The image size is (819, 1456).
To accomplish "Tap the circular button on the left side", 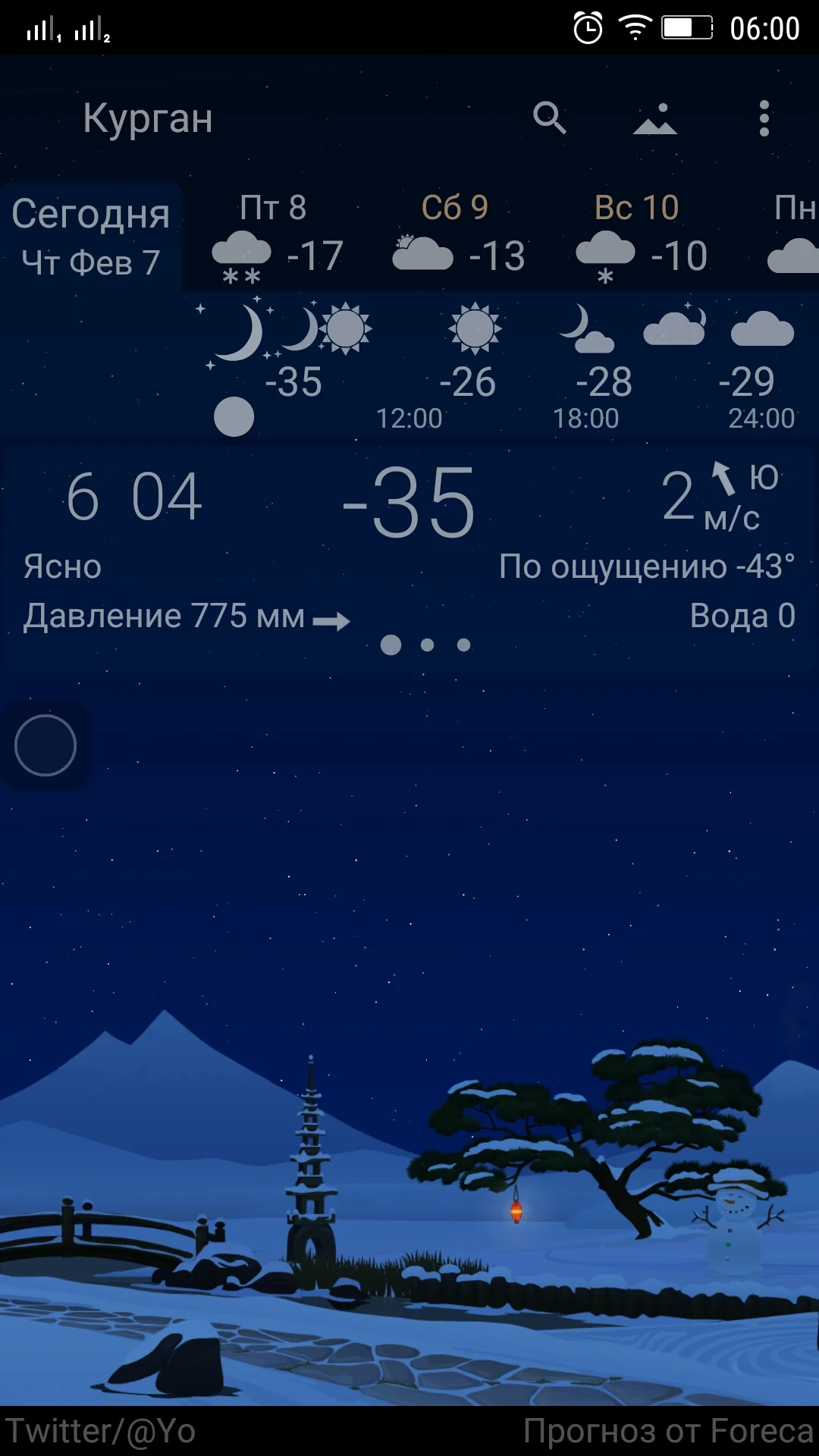I will [44, 744].
